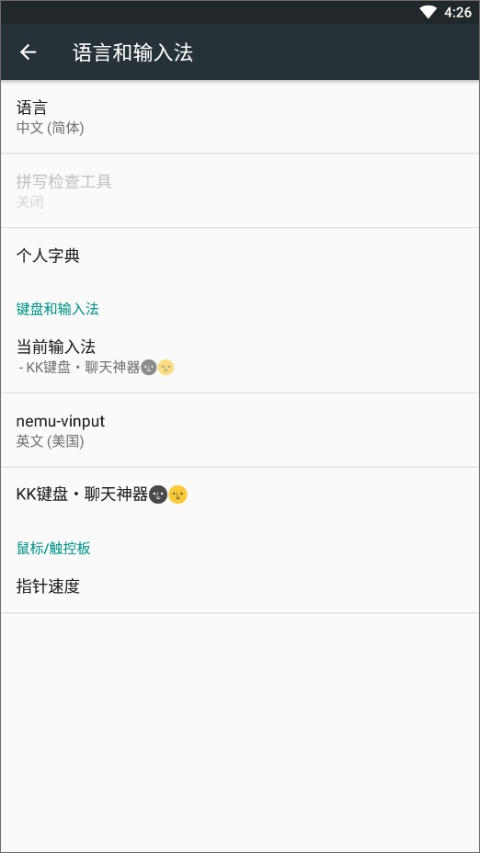Change the 当前输入法 current input method
This screenshot has height=853, width=480.
point(240,356)
